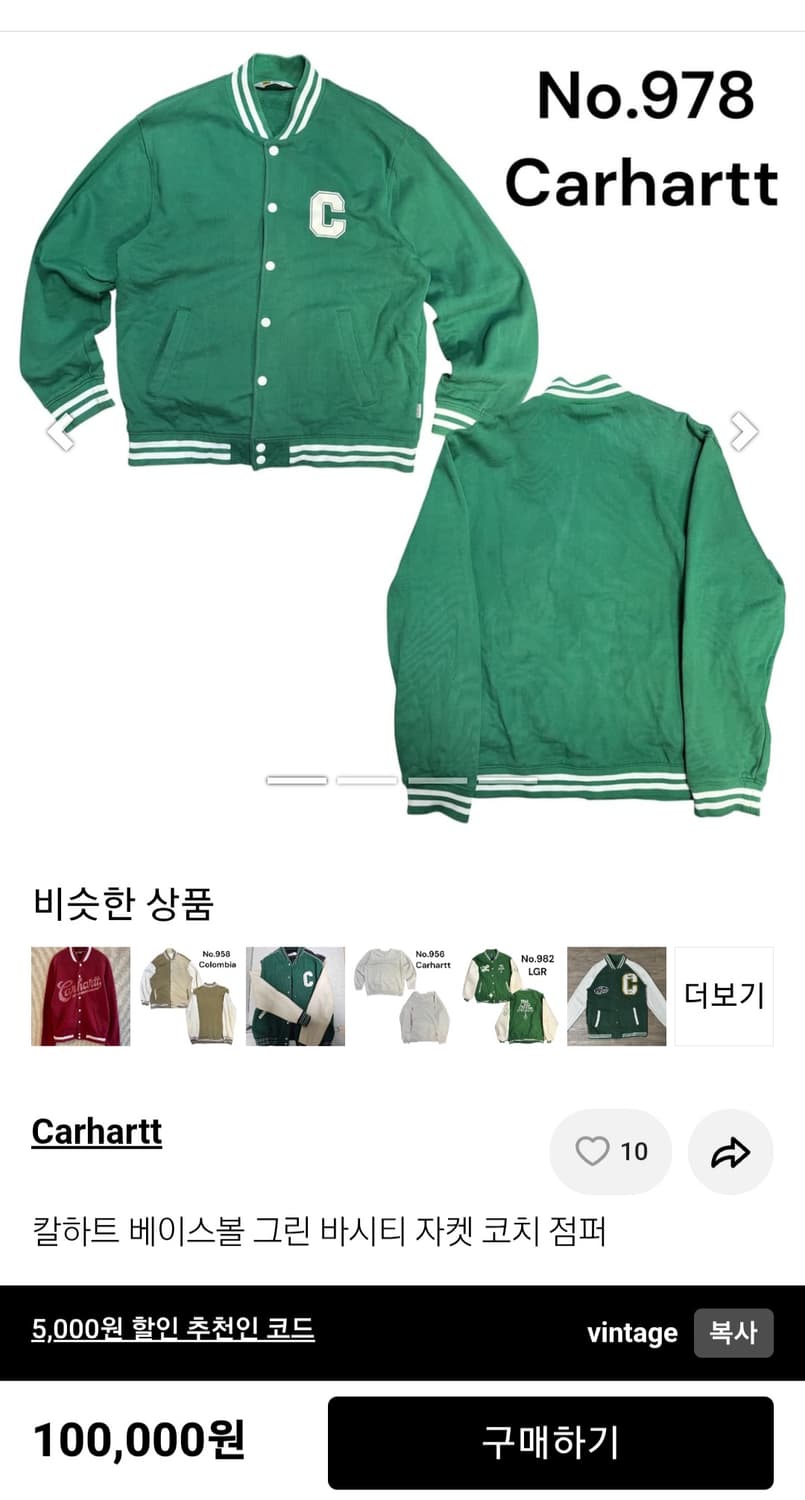Screen dimensions: 805x1500
Task: Tap 복사 to copy the referral code
Action: click(734, 1332)
